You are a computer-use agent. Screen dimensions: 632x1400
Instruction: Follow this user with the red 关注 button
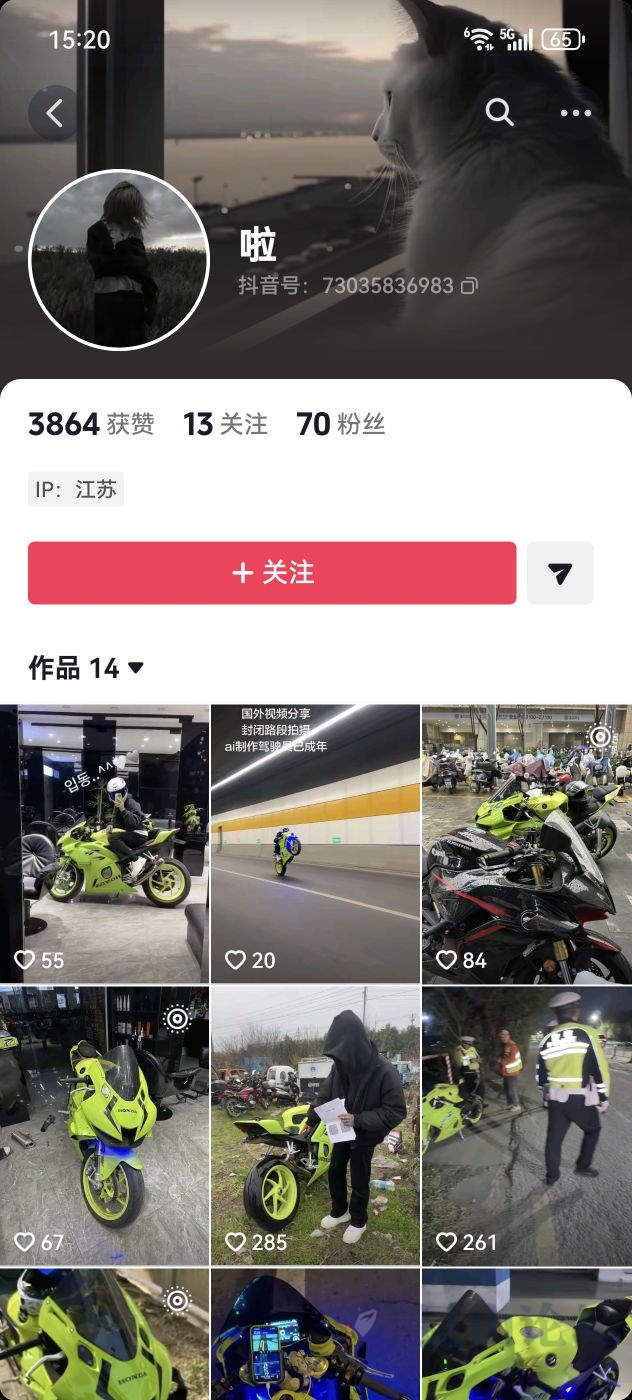point(272,573)
